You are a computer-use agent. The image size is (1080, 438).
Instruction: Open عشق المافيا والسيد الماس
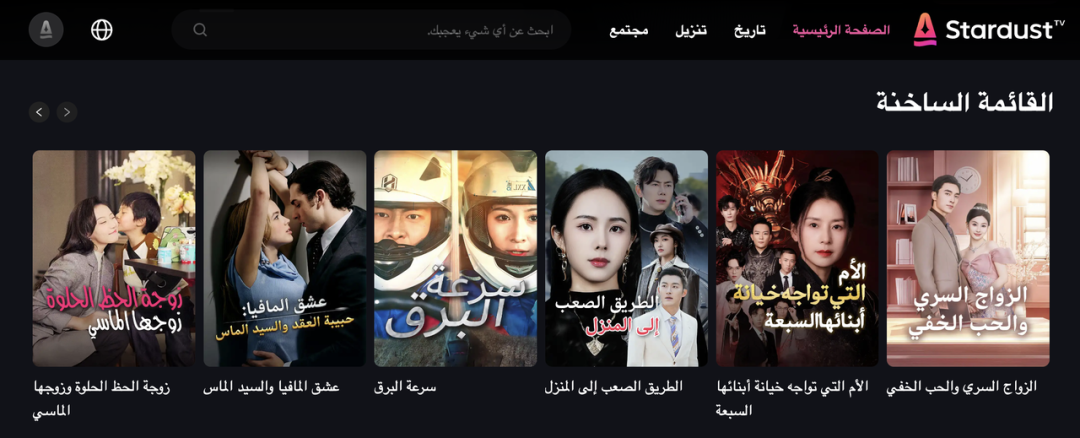coord(285,258)
